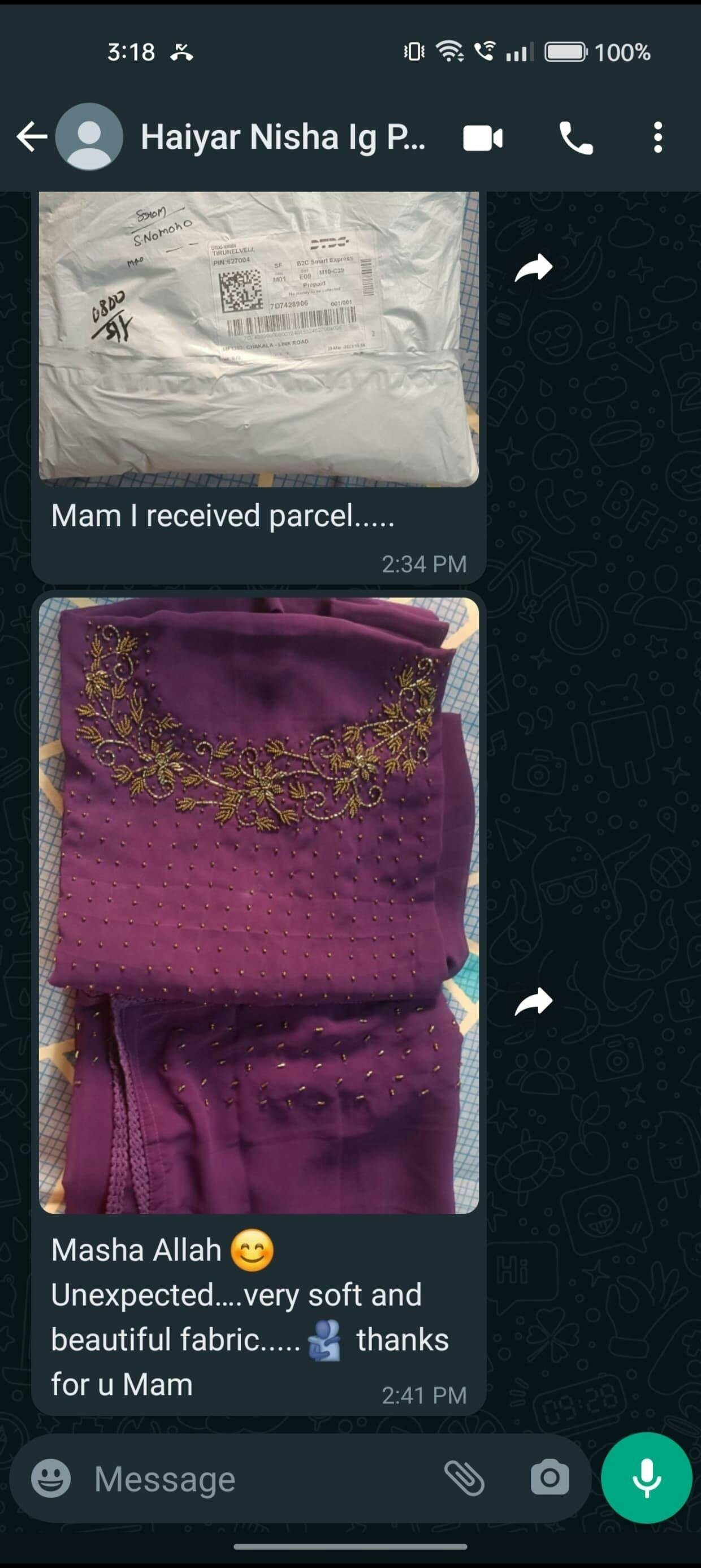
Task: Record a voice message with the microphone
Action: 646,1478
